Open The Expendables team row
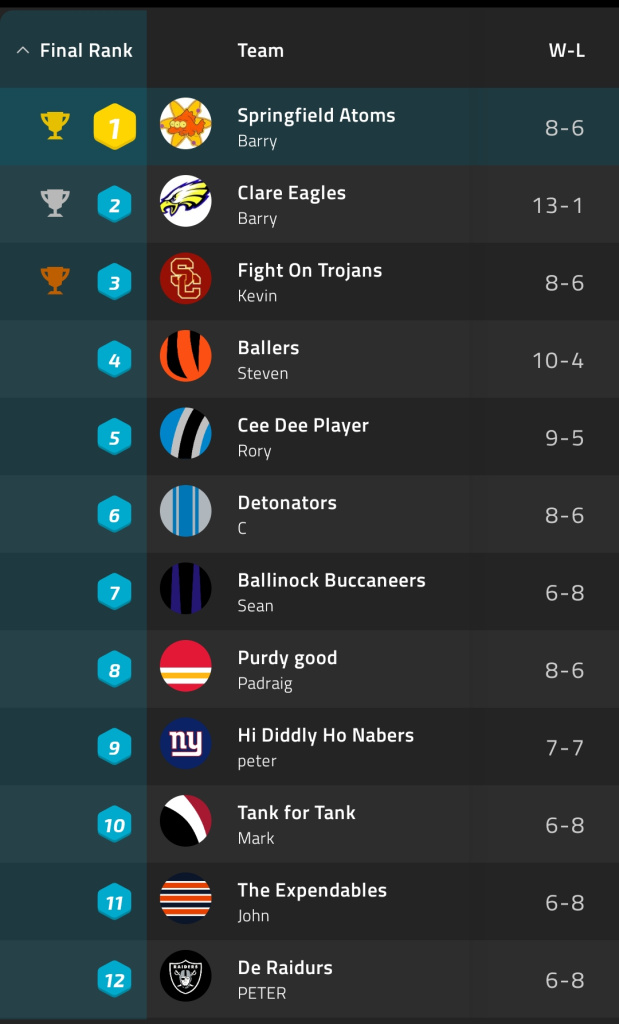The width and height of the screenshot is (619, 1024). (x=310, y=902)
